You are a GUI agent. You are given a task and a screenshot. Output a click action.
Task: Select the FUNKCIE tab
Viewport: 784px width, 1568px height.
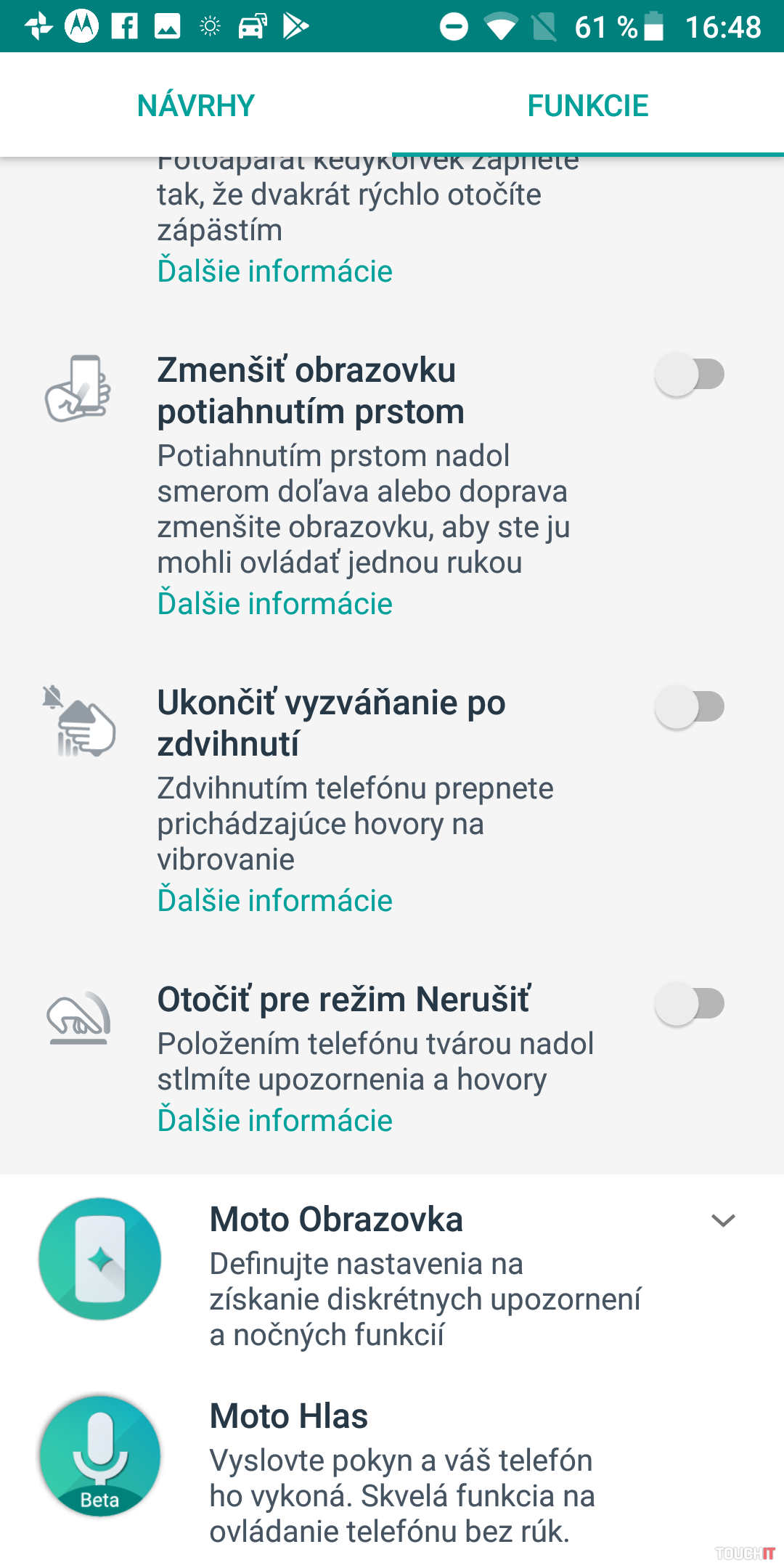point(587,106)
